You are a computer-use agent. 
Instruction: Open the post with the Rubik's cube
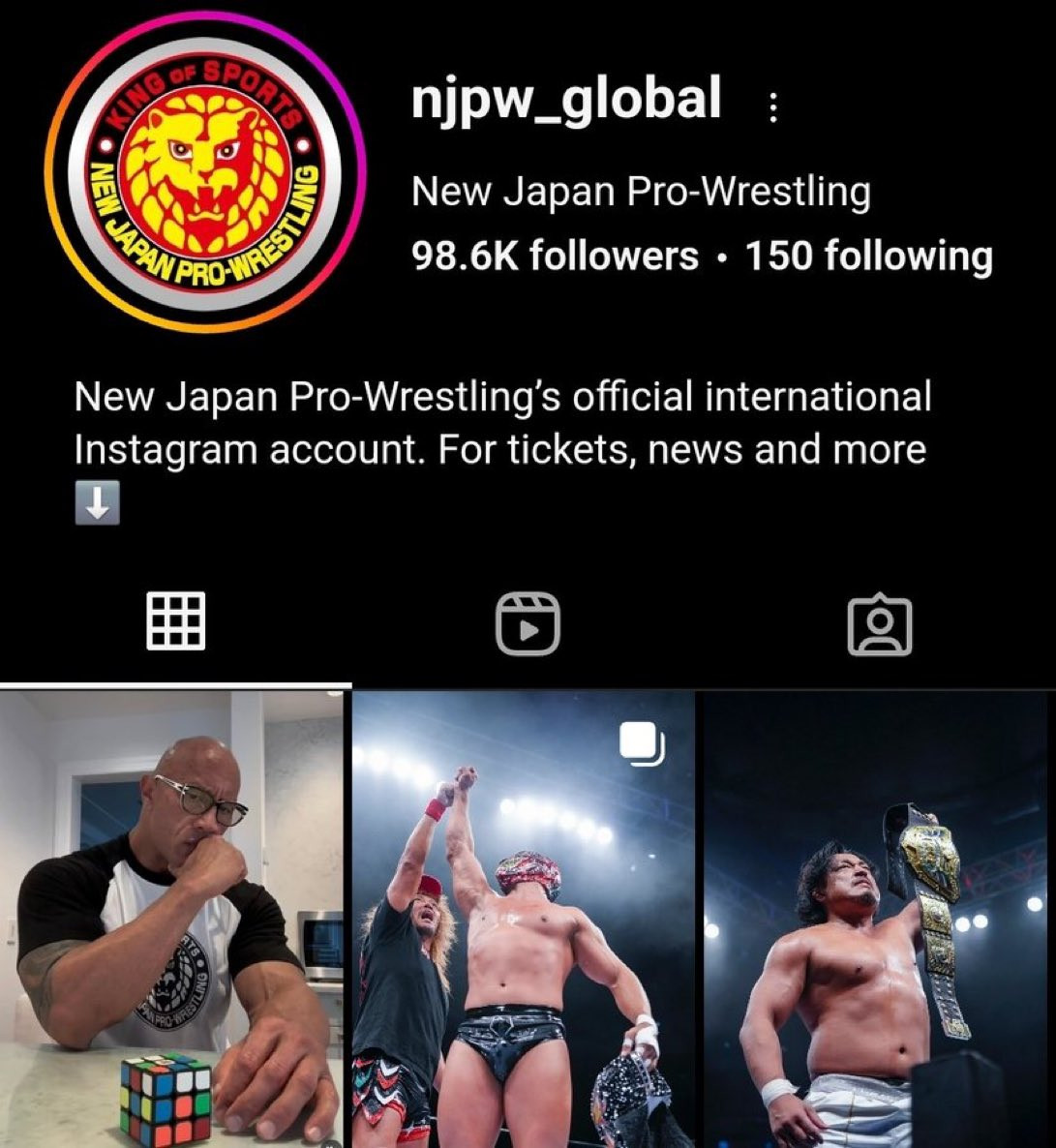pyautogui.click(x=172, y=920)
